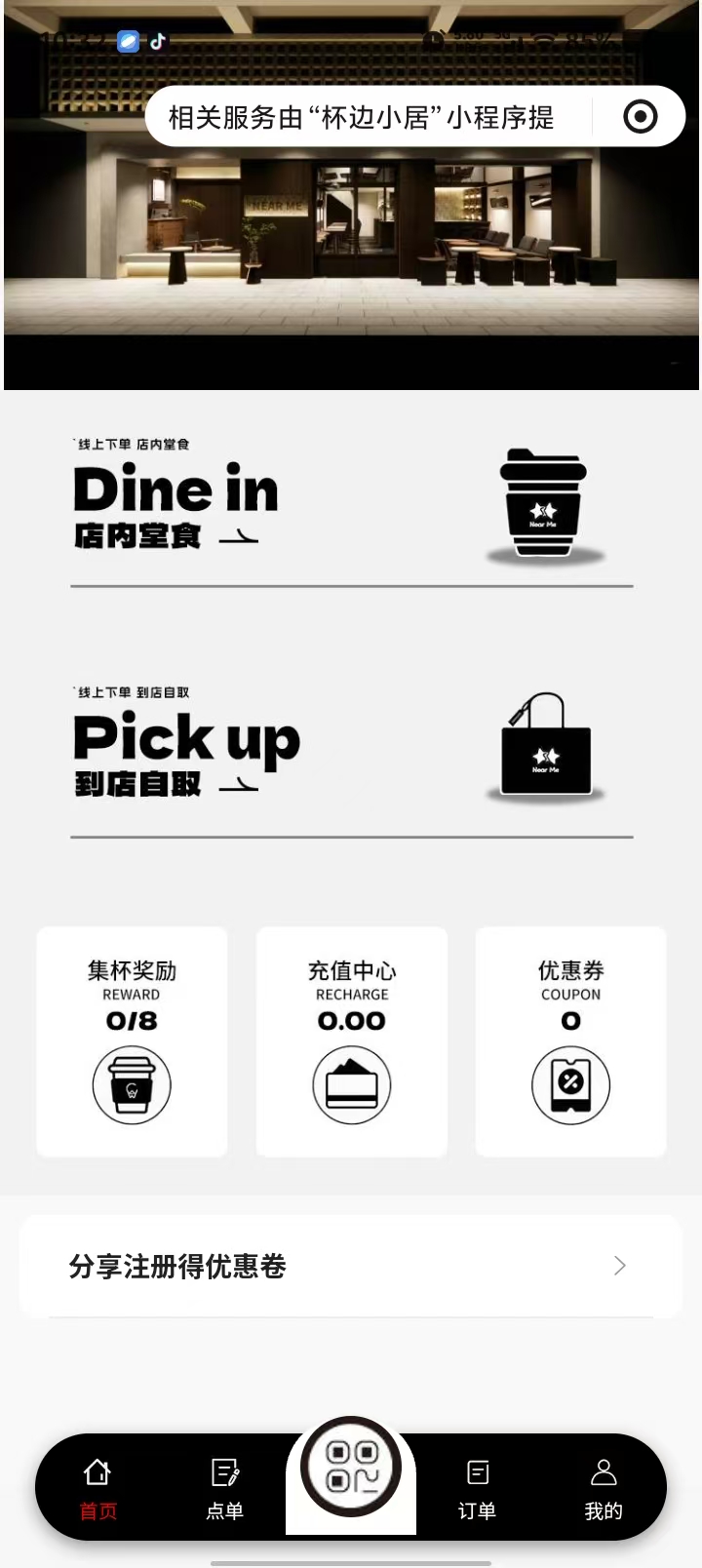The image size is (702, 1568).
Task: Switch to the 我的 tab
Action: pyautogui.click(x=604, y=1488)
